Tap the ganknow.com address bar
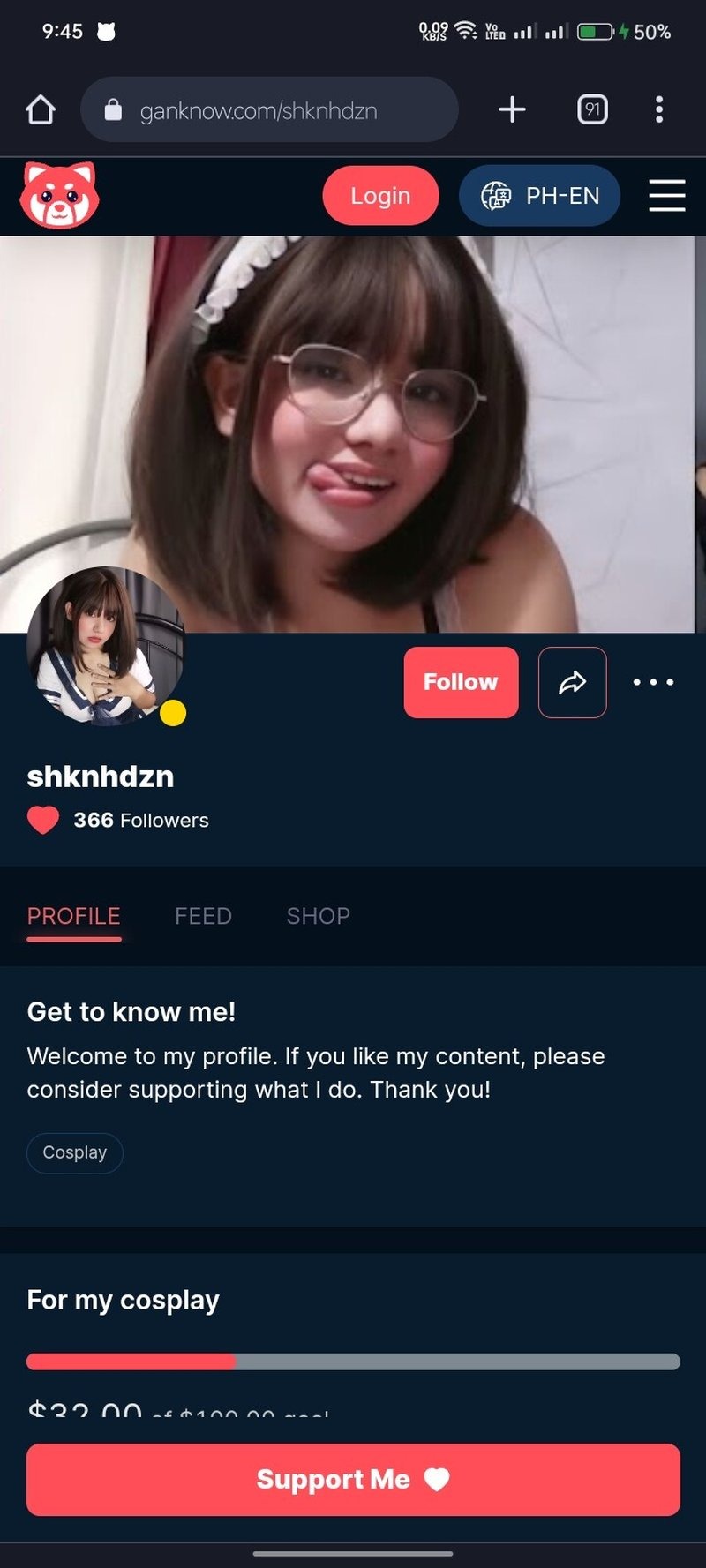706x1568 pixels. click(x=269, y=110)
